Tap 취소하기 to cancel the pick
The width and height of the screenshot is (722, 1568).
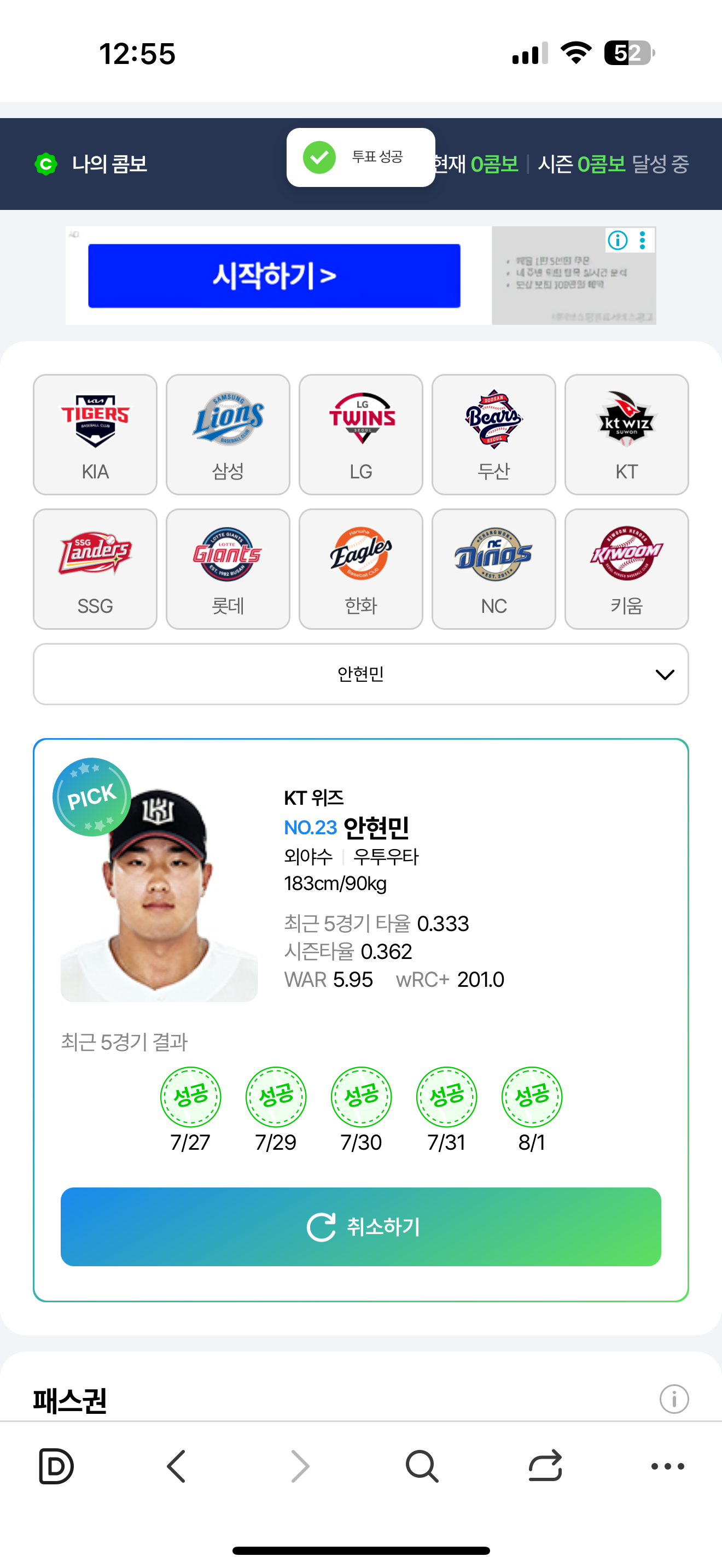pyautogui.click(x=360, y=1226)
